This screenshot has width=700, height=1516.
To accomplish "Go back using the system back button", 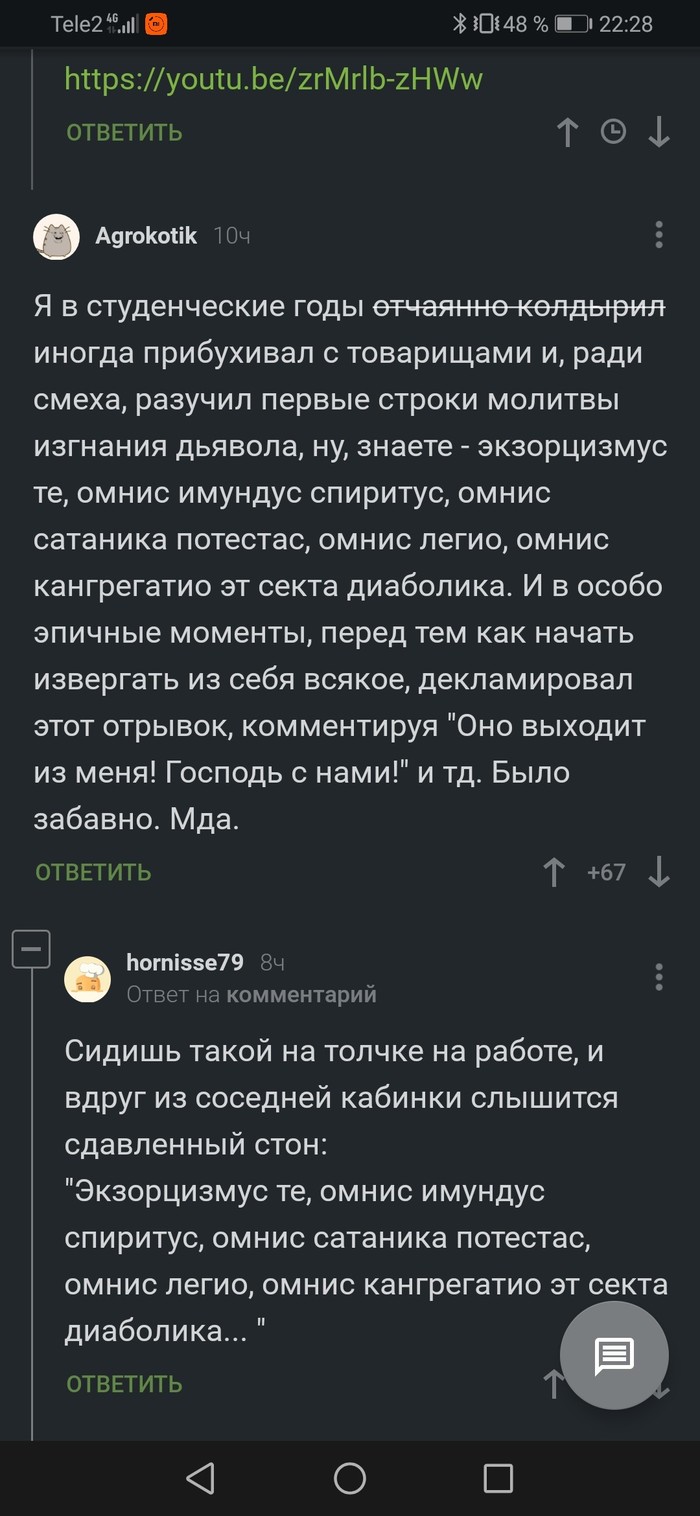I will click(201, 1478).
